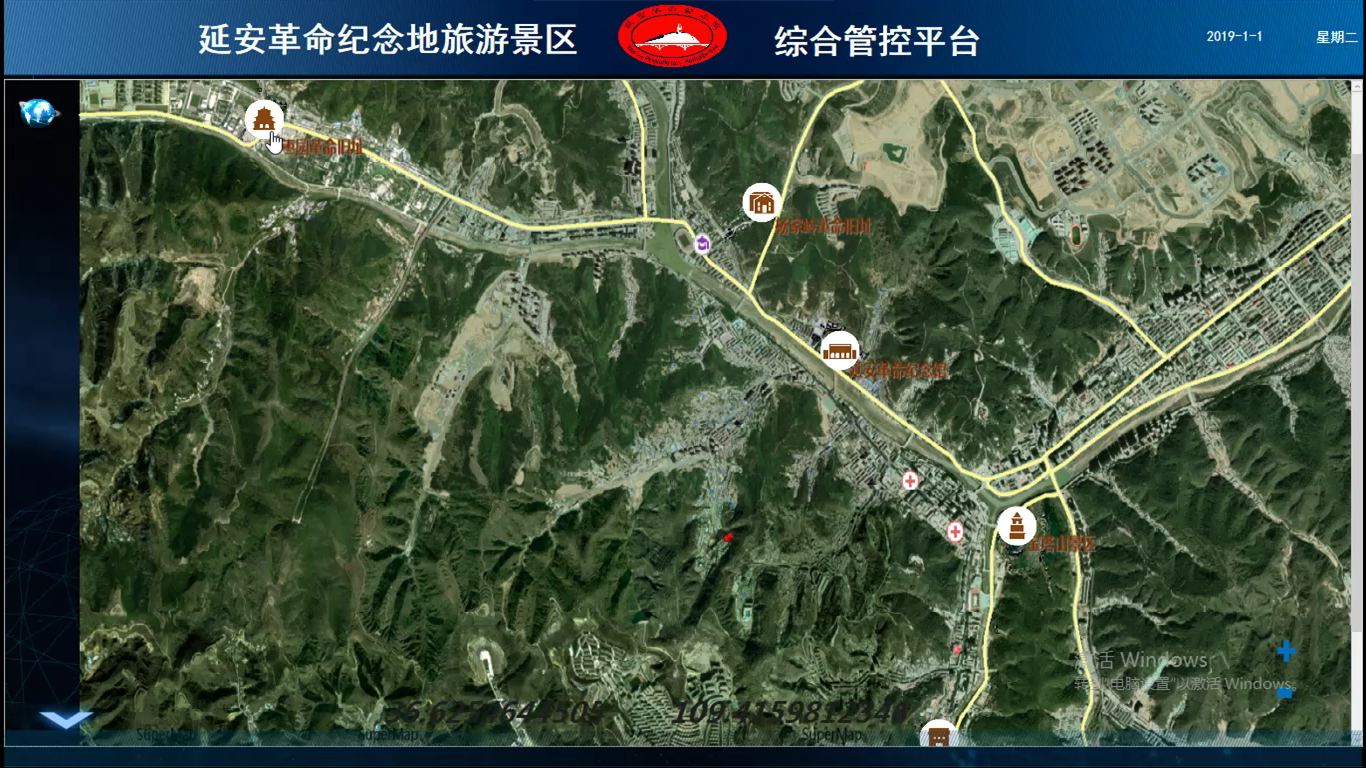Open the 延安革命纪念馆 museum marker
Image resolution: width=1366 pixels, height=768 pixels.
(x=839, y=350)
